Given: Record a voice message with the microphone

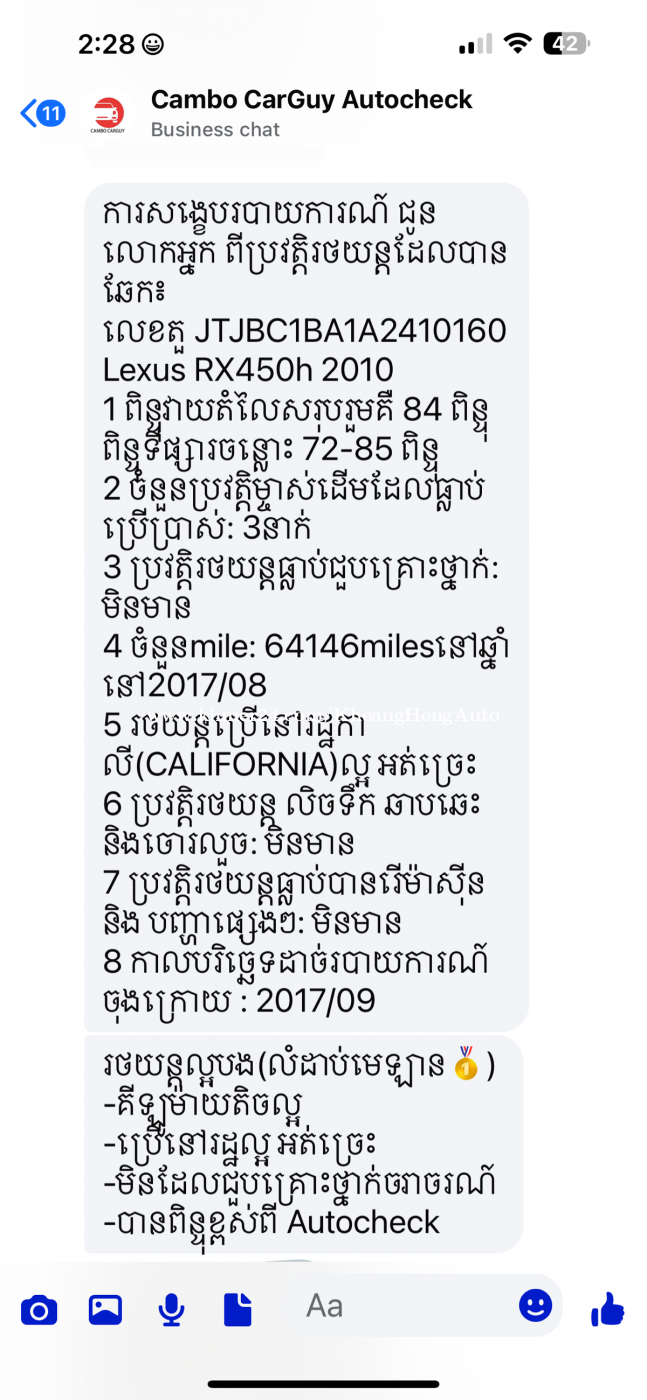Looking at the screenshot, I should tap(172, 1309).
